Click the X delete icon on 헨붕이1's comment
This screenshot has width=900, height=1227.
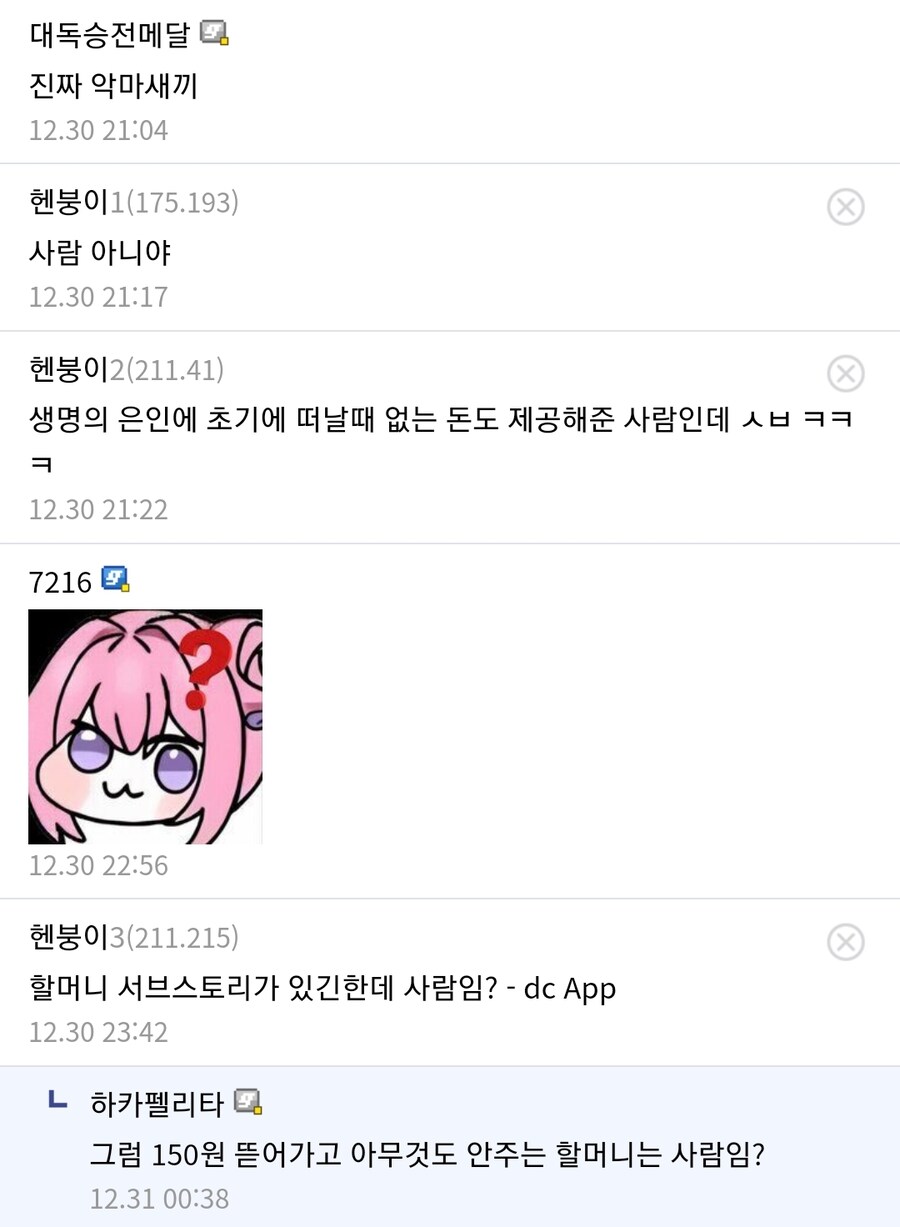(847, 207)
